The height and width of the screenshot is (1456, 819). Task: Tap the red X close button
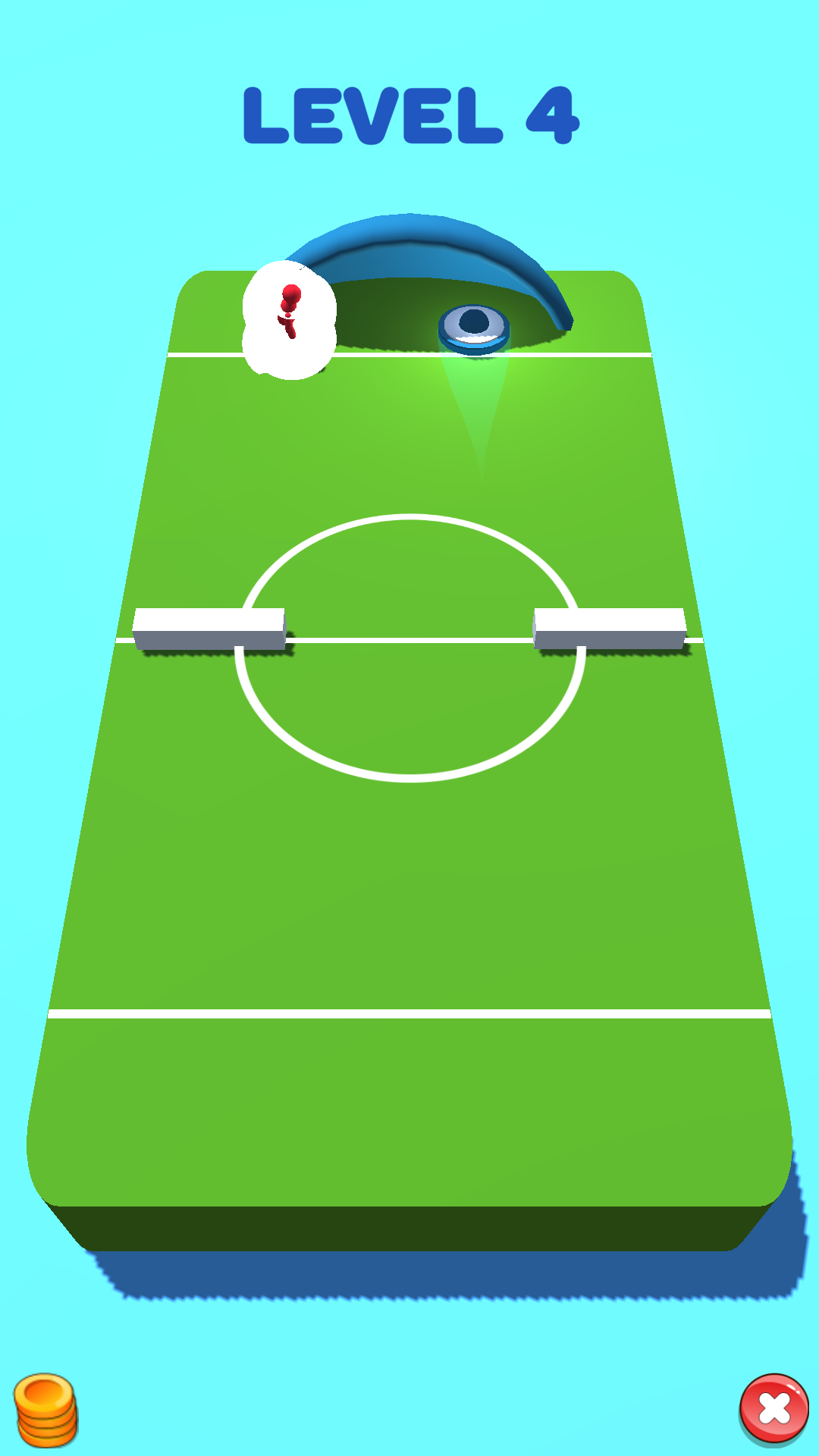(773, 1408)
